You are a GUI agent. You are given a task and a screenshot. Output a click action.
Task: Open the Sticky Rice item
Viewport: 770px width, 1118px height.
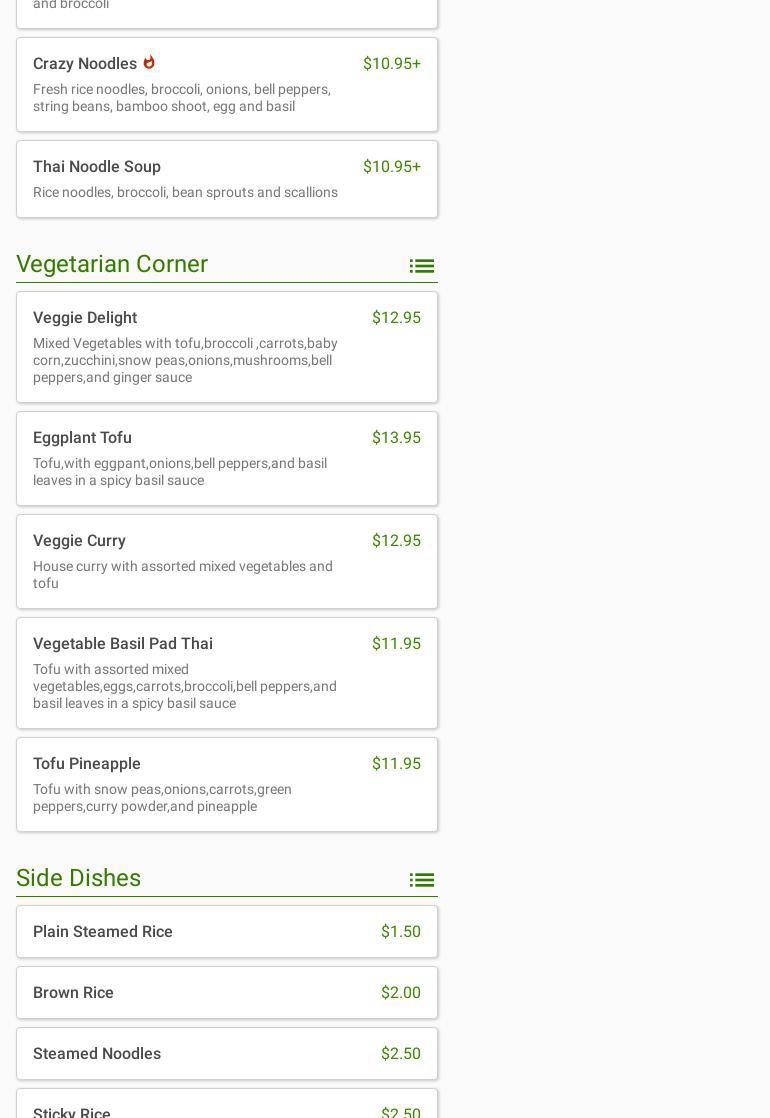227,1108
